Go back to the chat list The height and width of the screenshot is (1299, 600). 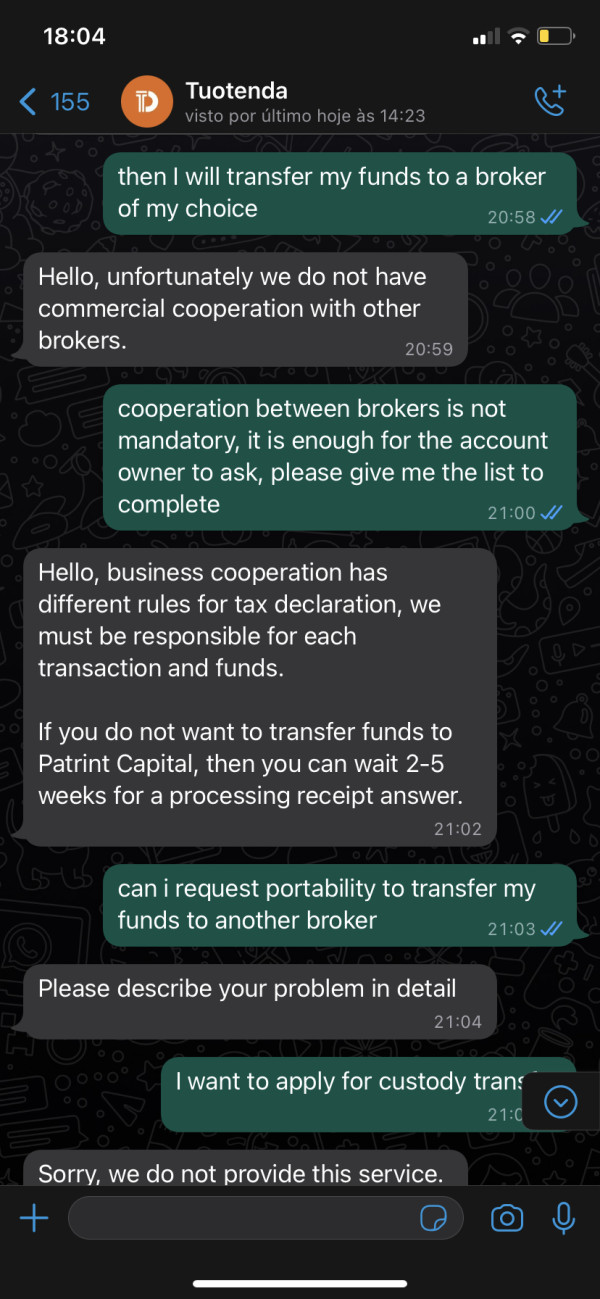54,101
